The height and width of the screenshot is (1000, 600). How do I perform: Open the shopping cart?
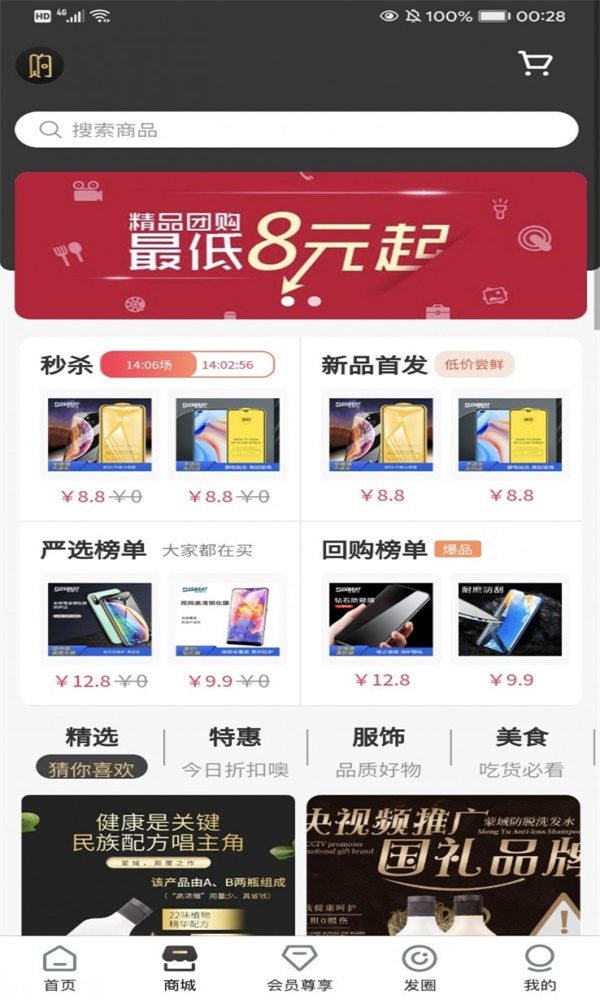tap(536, 64)
